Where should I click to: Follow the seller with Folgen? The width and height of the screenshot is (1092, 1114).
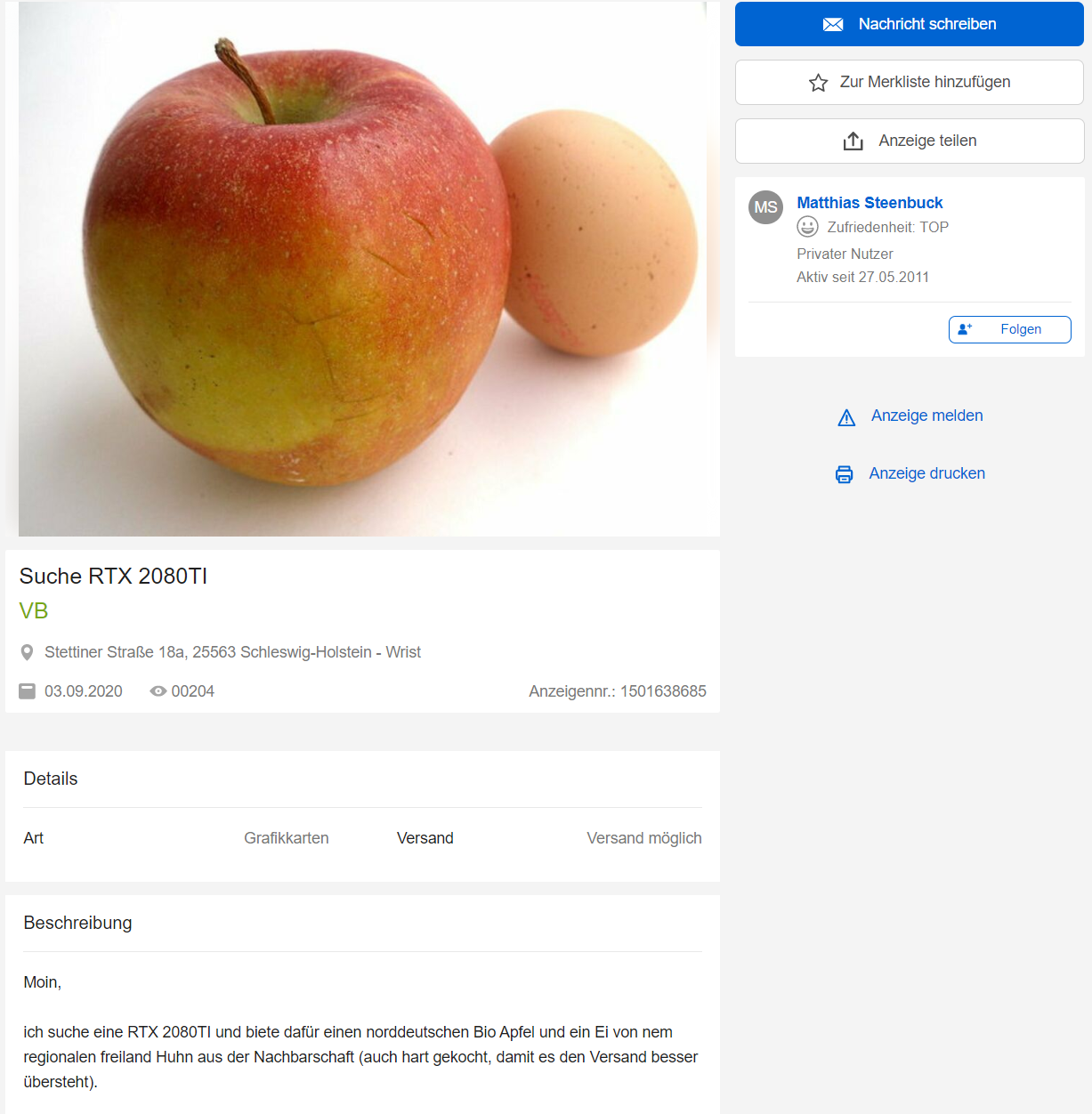[1009, 329]
